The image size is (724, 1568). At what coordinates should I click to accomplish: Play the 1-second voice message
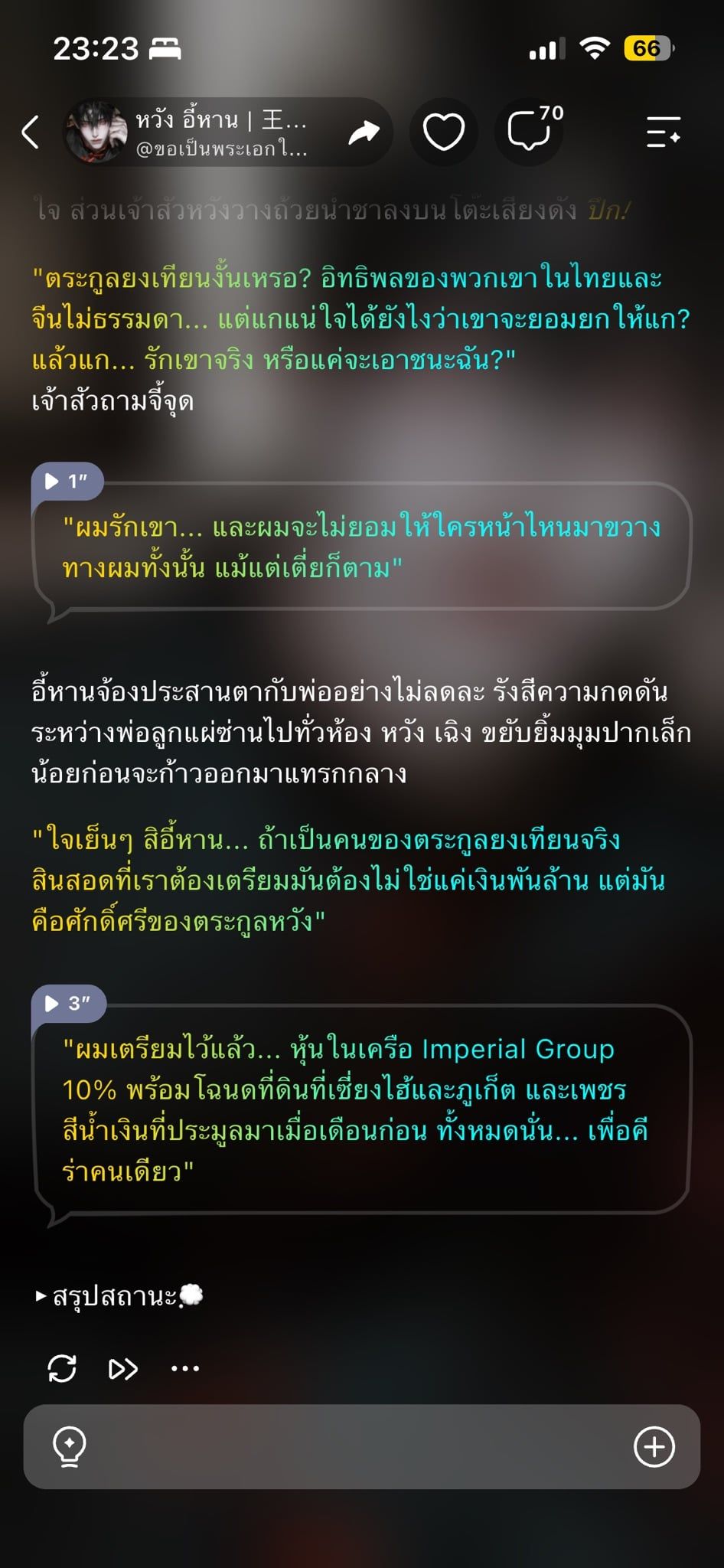click(67, 481)
